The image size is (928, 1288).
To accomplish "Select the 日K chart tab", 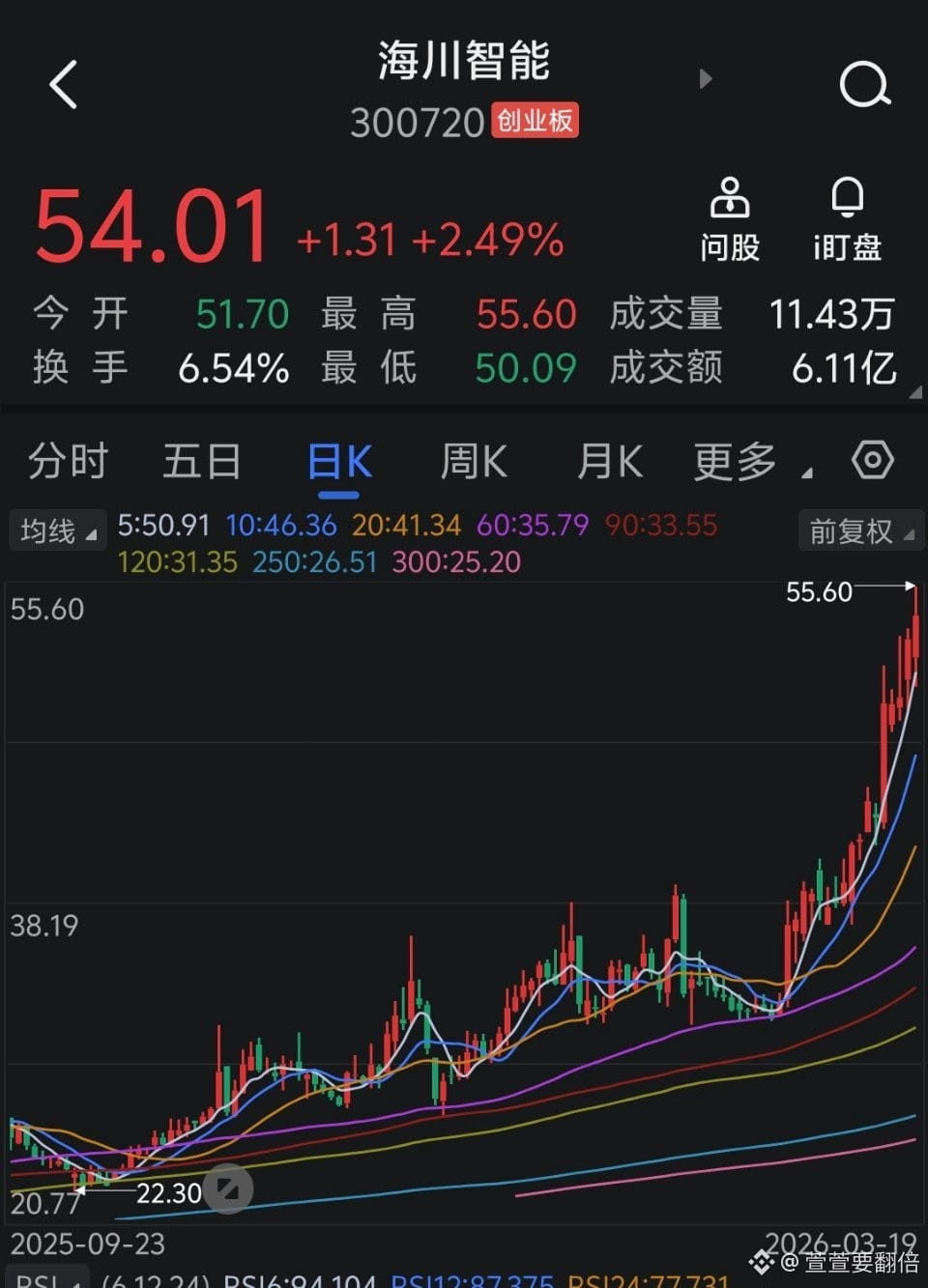I will 339,463.
